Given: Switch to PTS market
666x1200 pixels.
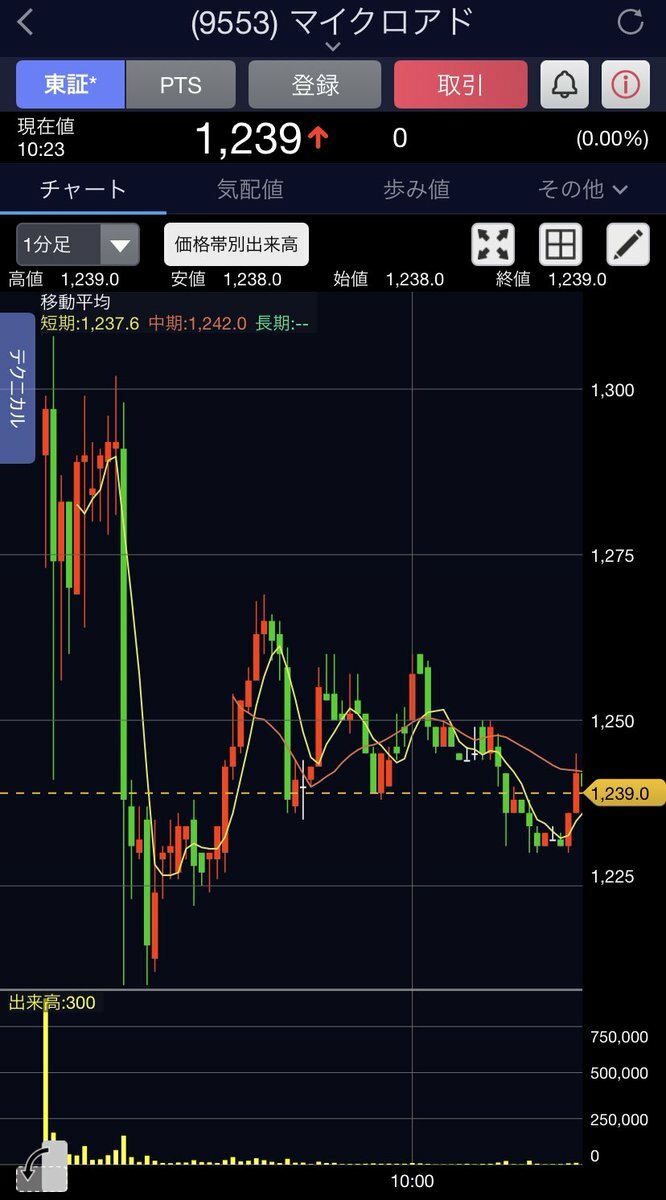Looking at the screenshot, I should point(181,85).
